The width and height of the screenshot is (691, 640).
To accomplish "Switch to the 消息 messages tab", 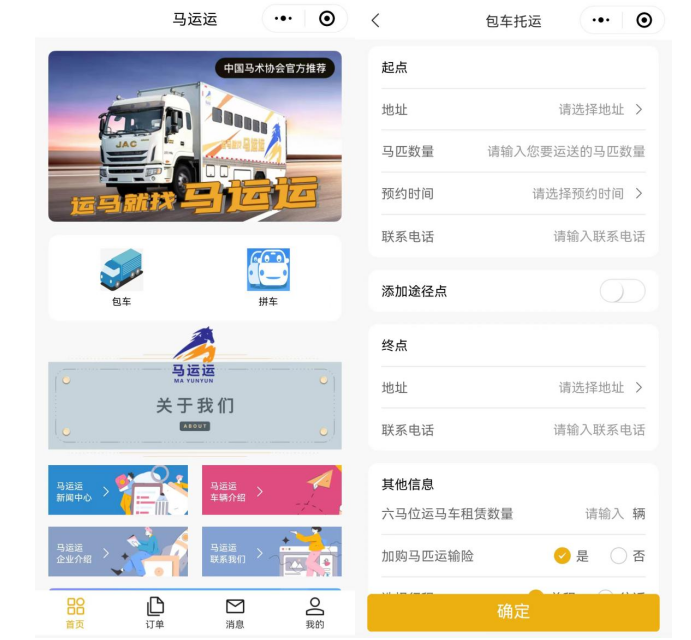I will click(235, 613).
